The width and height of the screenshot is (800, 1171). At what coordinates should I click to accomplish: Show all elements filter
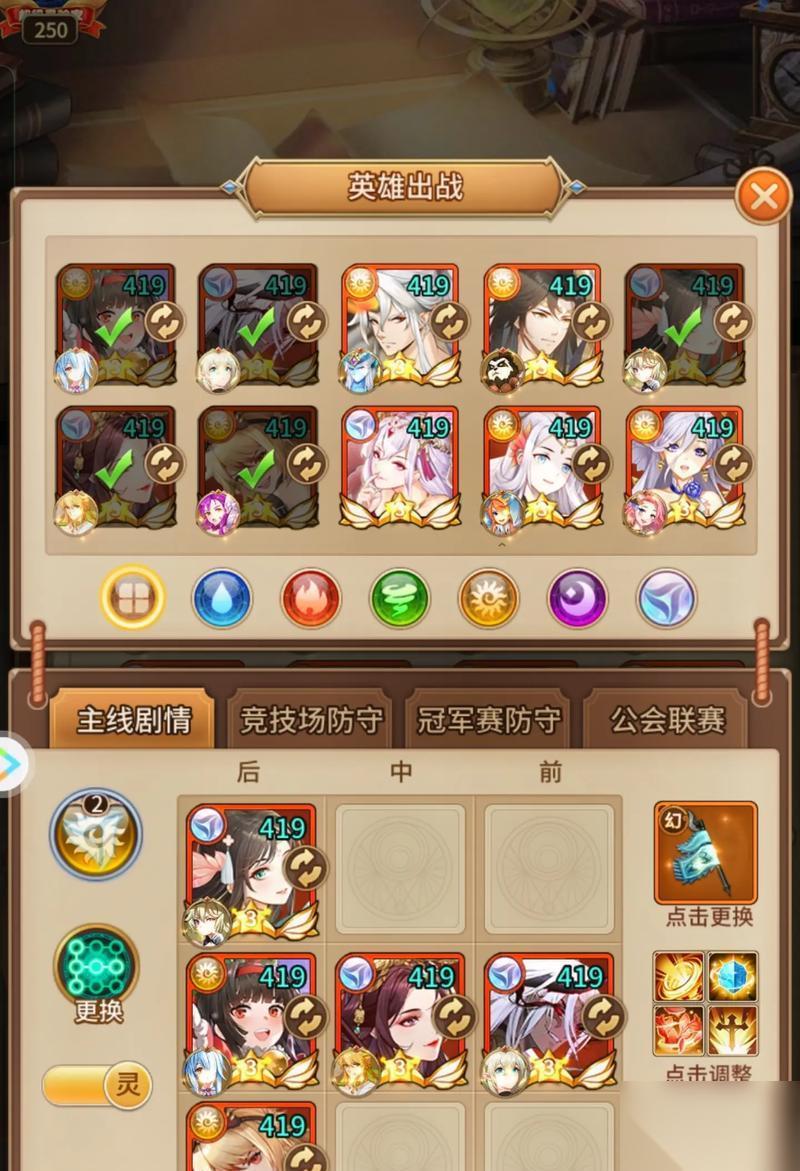point(132,598)
